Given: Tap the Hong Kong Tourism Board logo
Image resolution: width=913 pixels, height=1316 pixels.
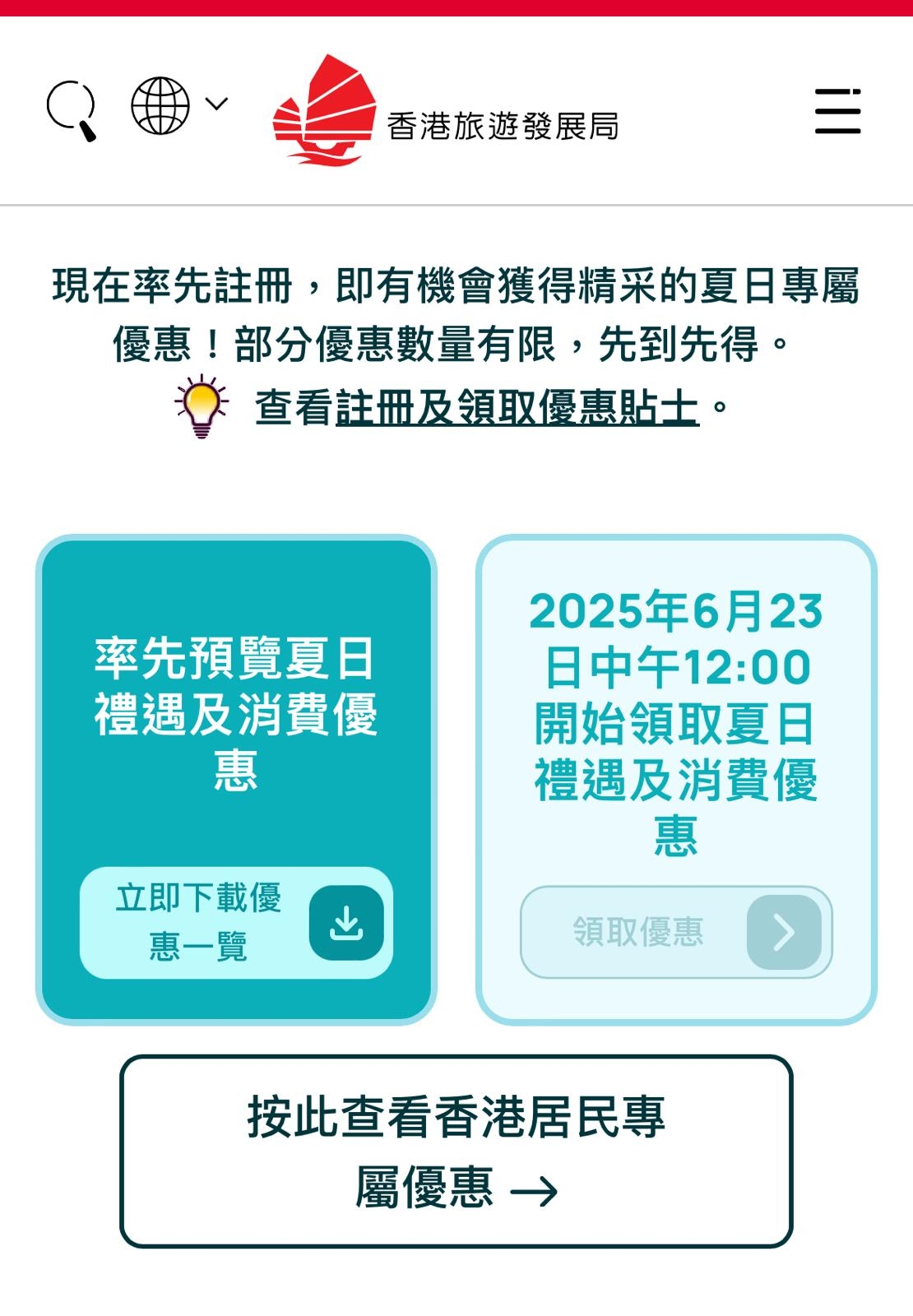Looking at the screenshot, I should click(445, 111).
